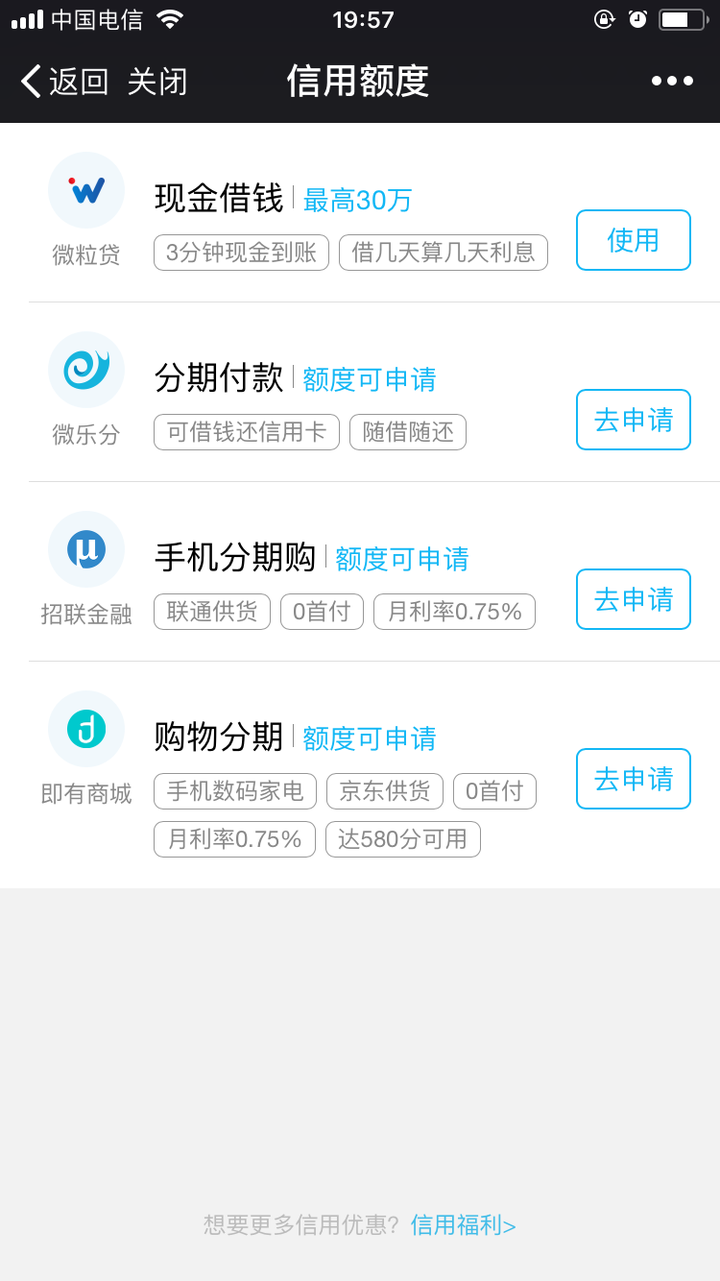The width and height of the screenshot is (720, 1281).
Task: Go back using the 返回 arrow
Action: pos(64,81)
